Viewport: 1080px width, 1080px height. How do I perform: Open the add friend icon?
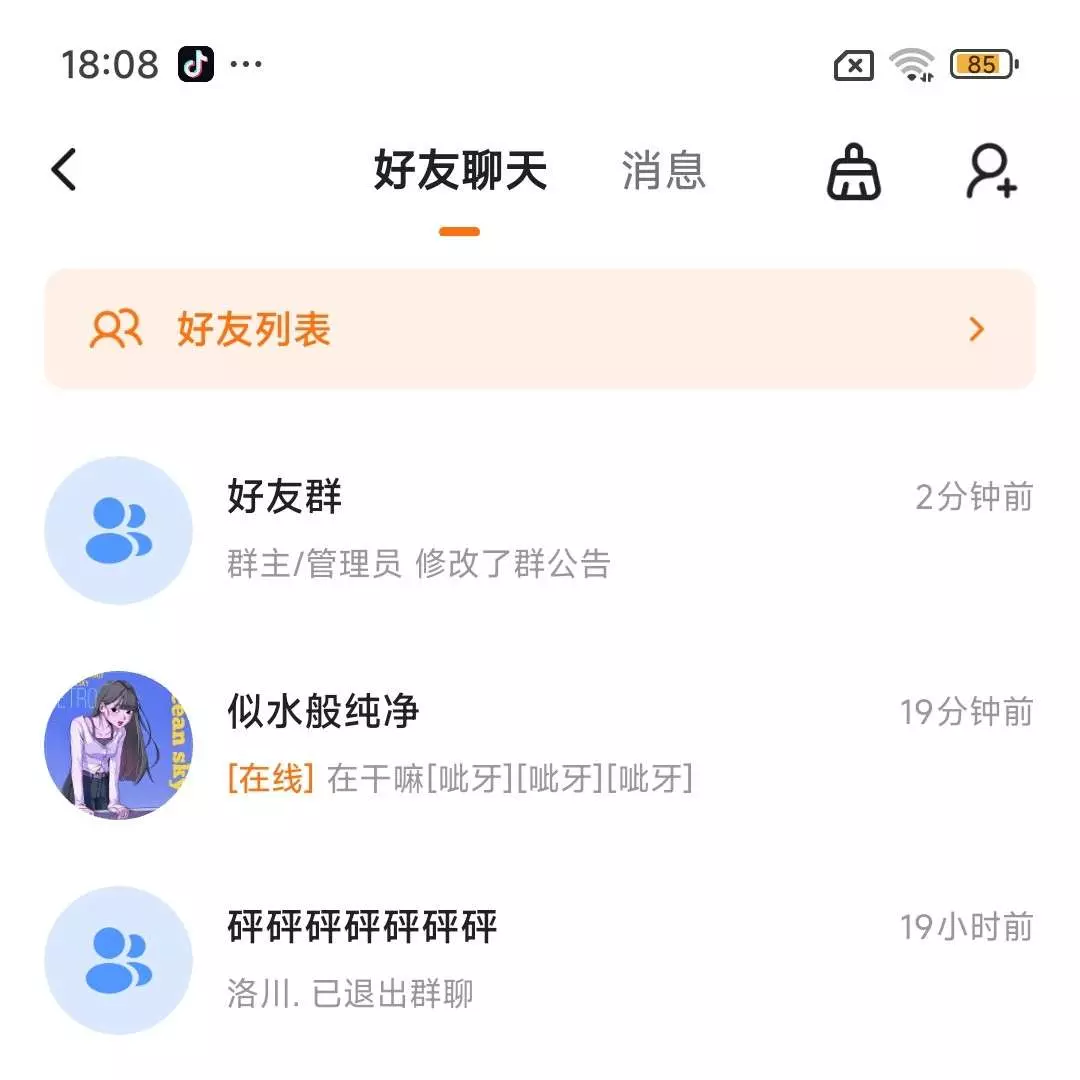tap(990, 172)
